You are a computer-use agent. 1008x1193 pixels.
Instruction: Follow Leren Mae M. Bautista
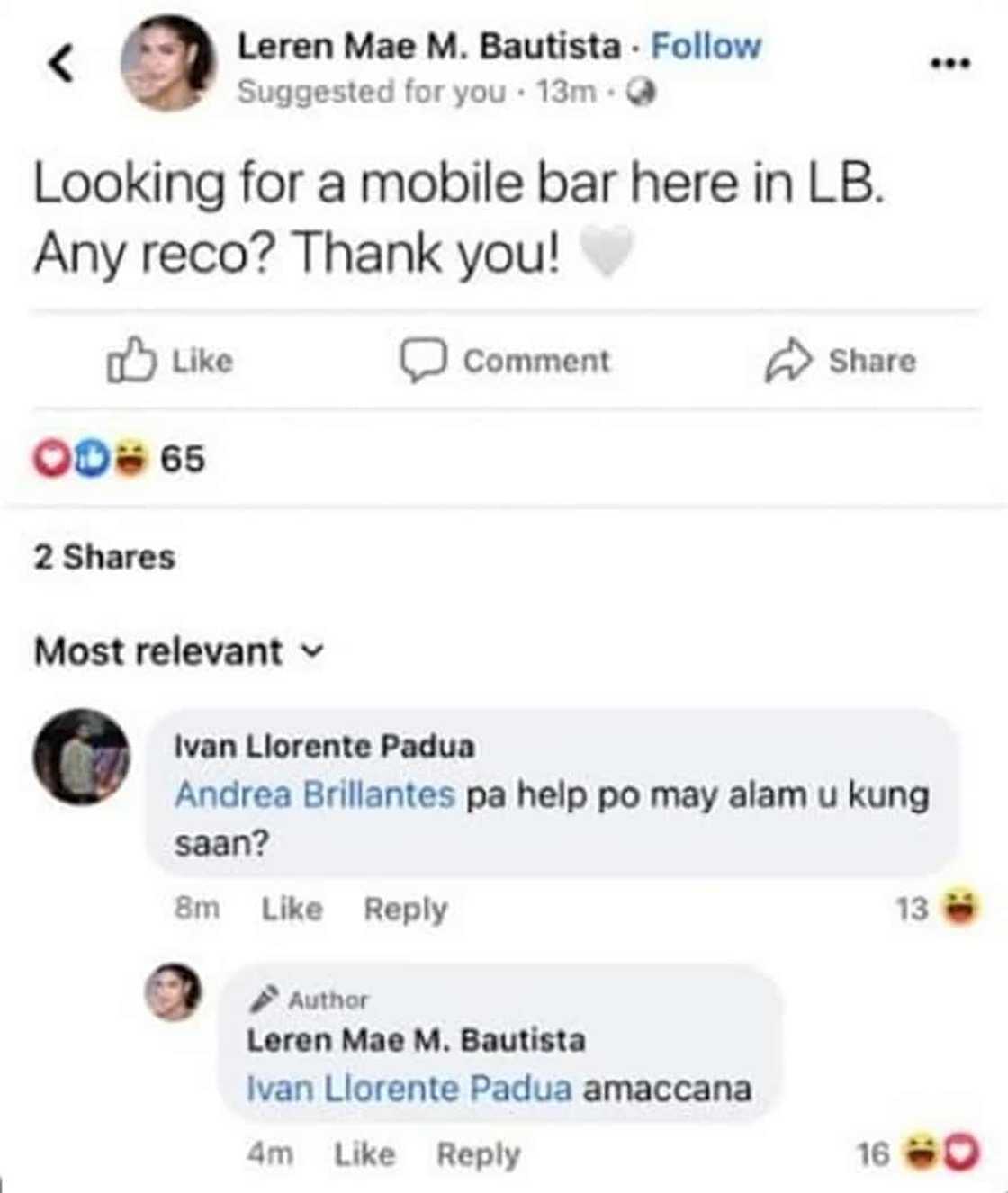706,46
